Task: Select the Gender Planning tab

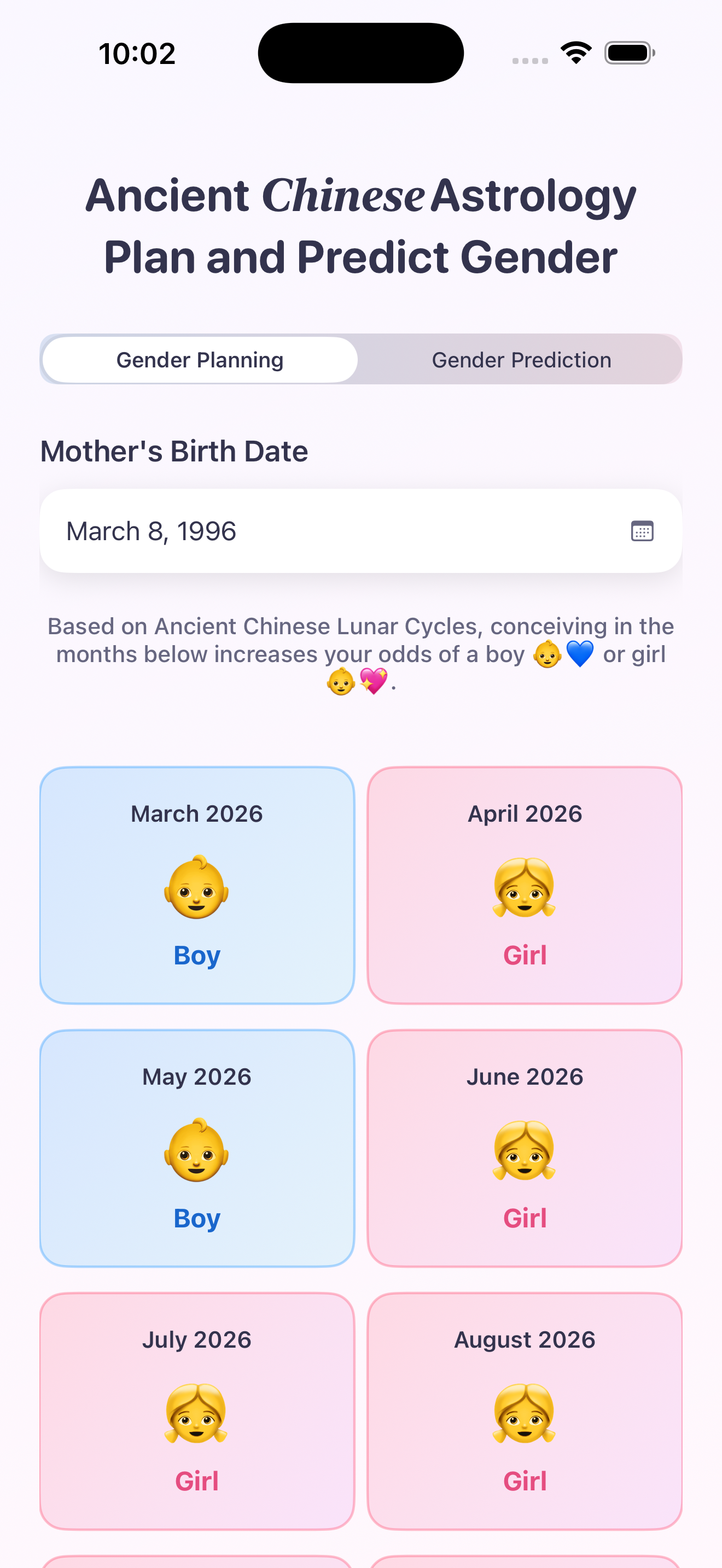Action: pos(199,359)
